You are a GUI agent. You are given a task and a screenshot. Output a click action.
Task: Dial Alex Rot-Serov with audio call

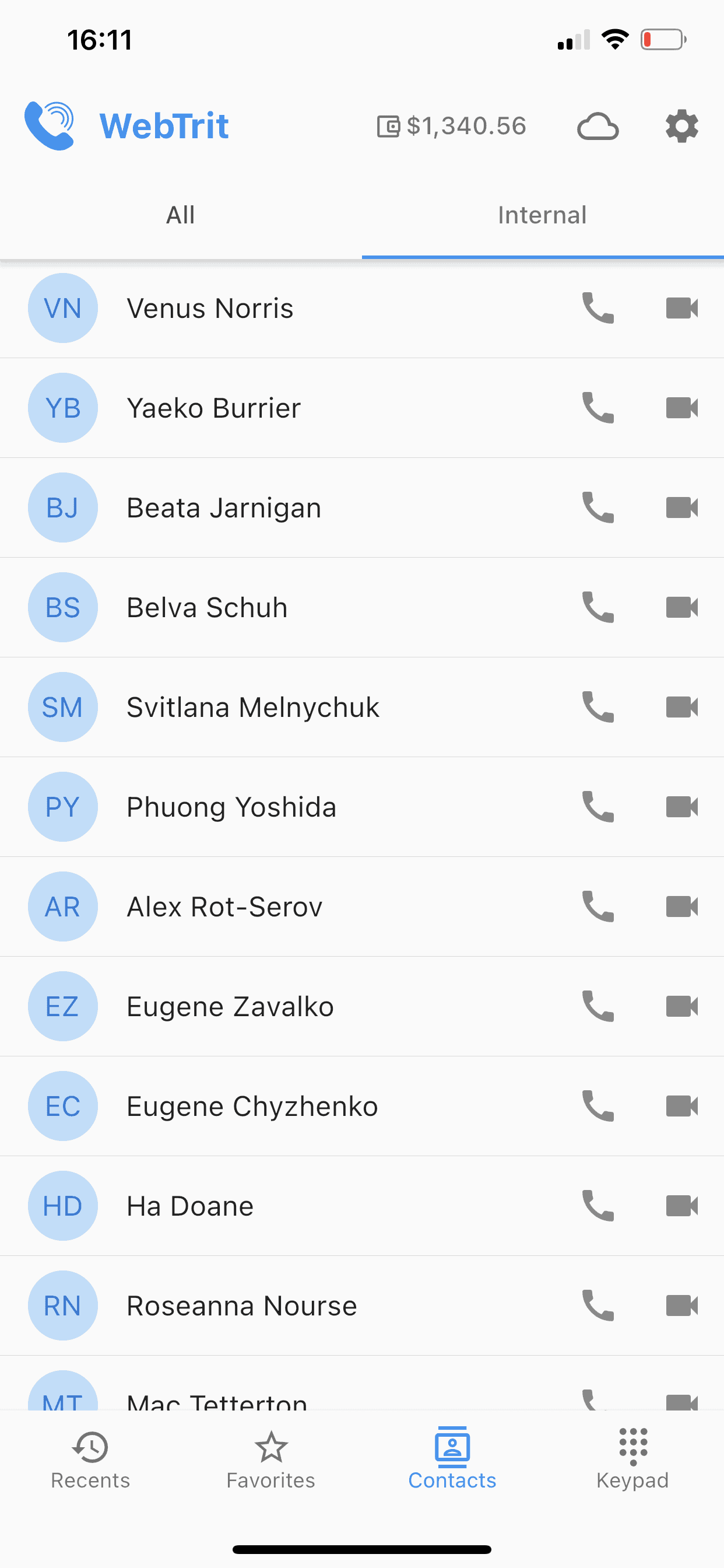tap(598, 907)
